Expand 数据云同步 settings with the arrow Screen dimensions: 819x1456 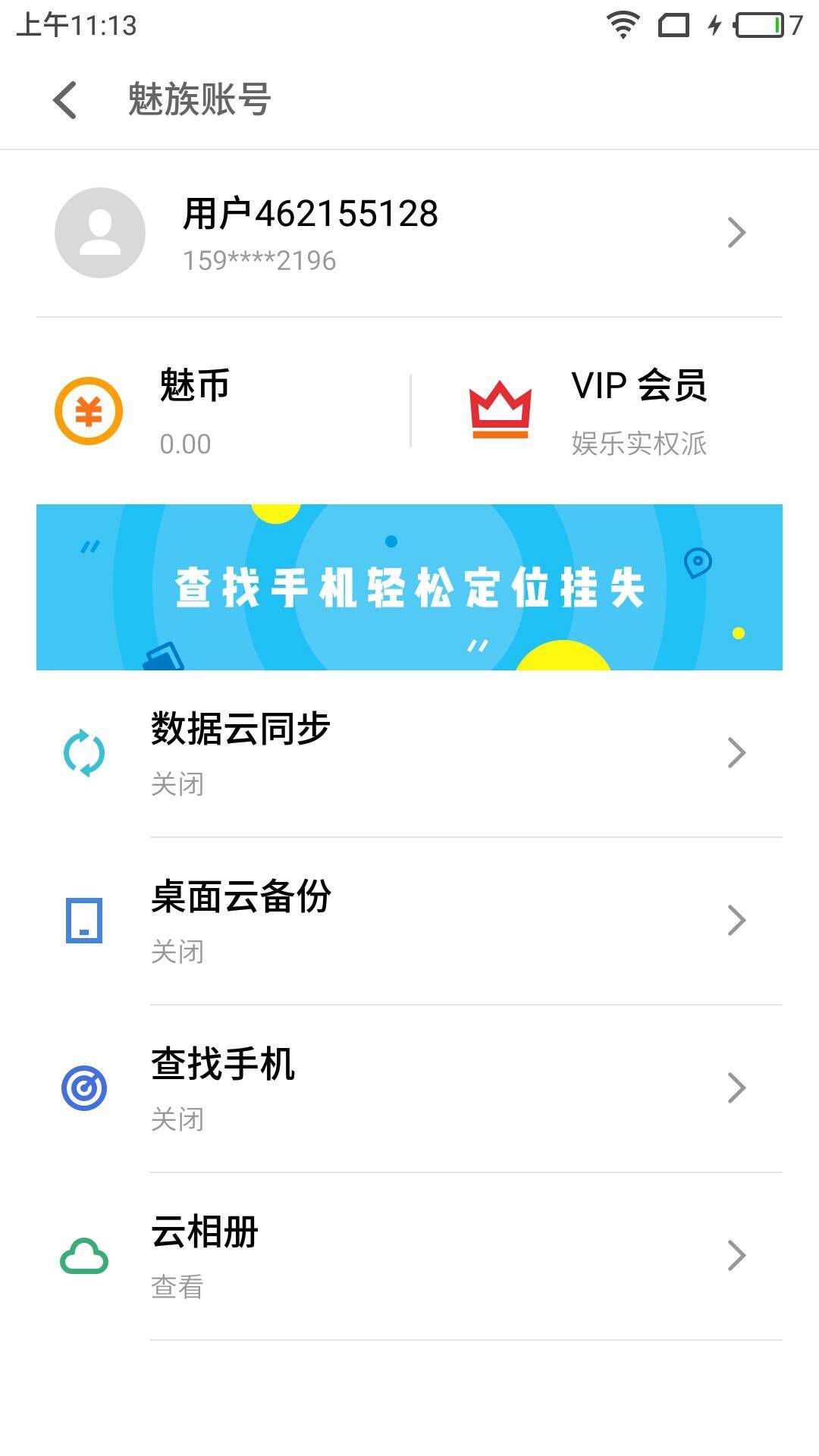tap(736, 752)
